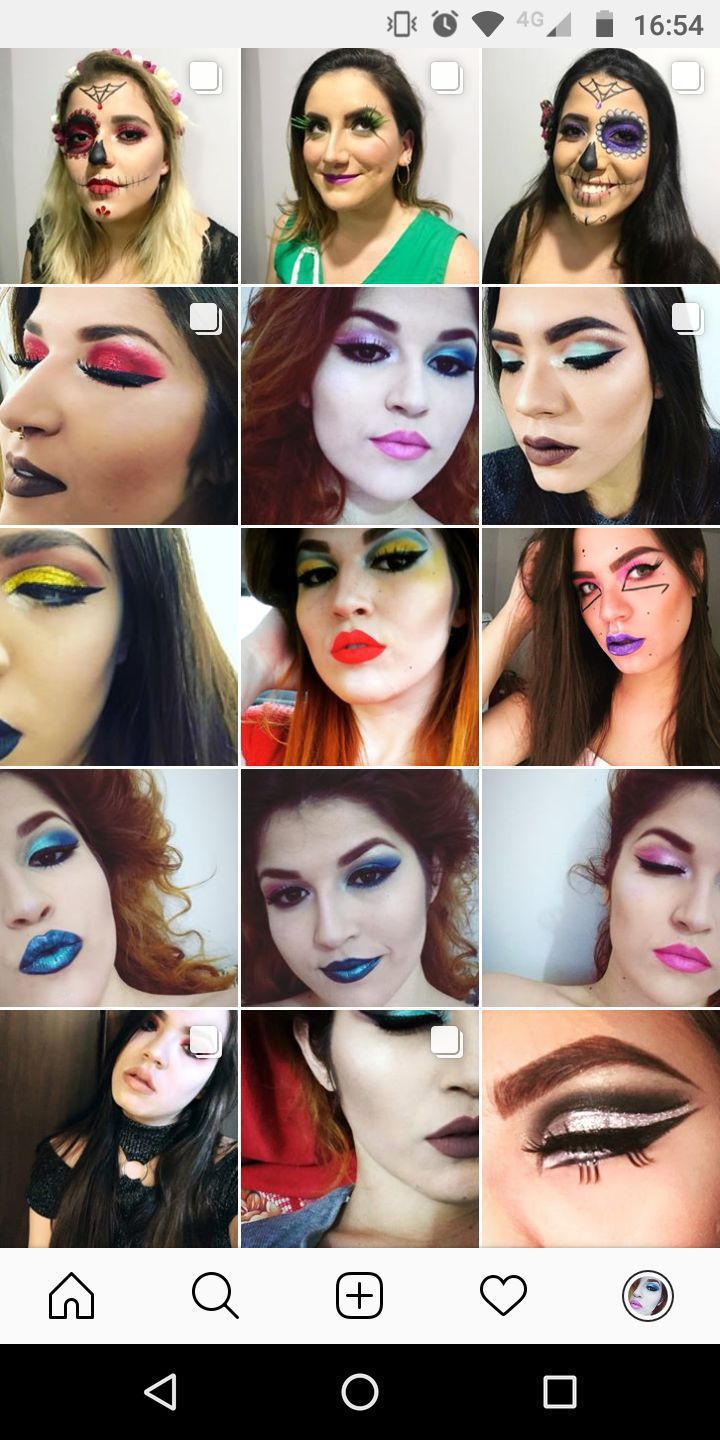Open the blue glitter lips side-profile post
720x1440 pixels.
[118, 888]
